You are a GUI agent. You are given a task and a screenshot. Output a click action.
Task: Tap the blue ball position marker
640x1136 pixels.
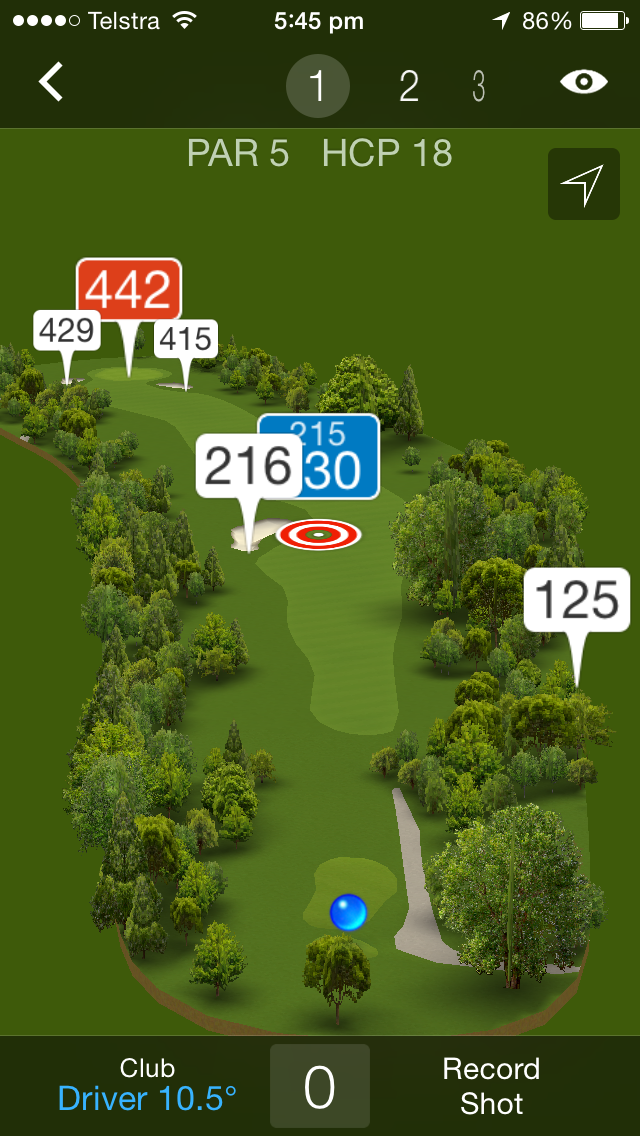[x=349, y=912]
